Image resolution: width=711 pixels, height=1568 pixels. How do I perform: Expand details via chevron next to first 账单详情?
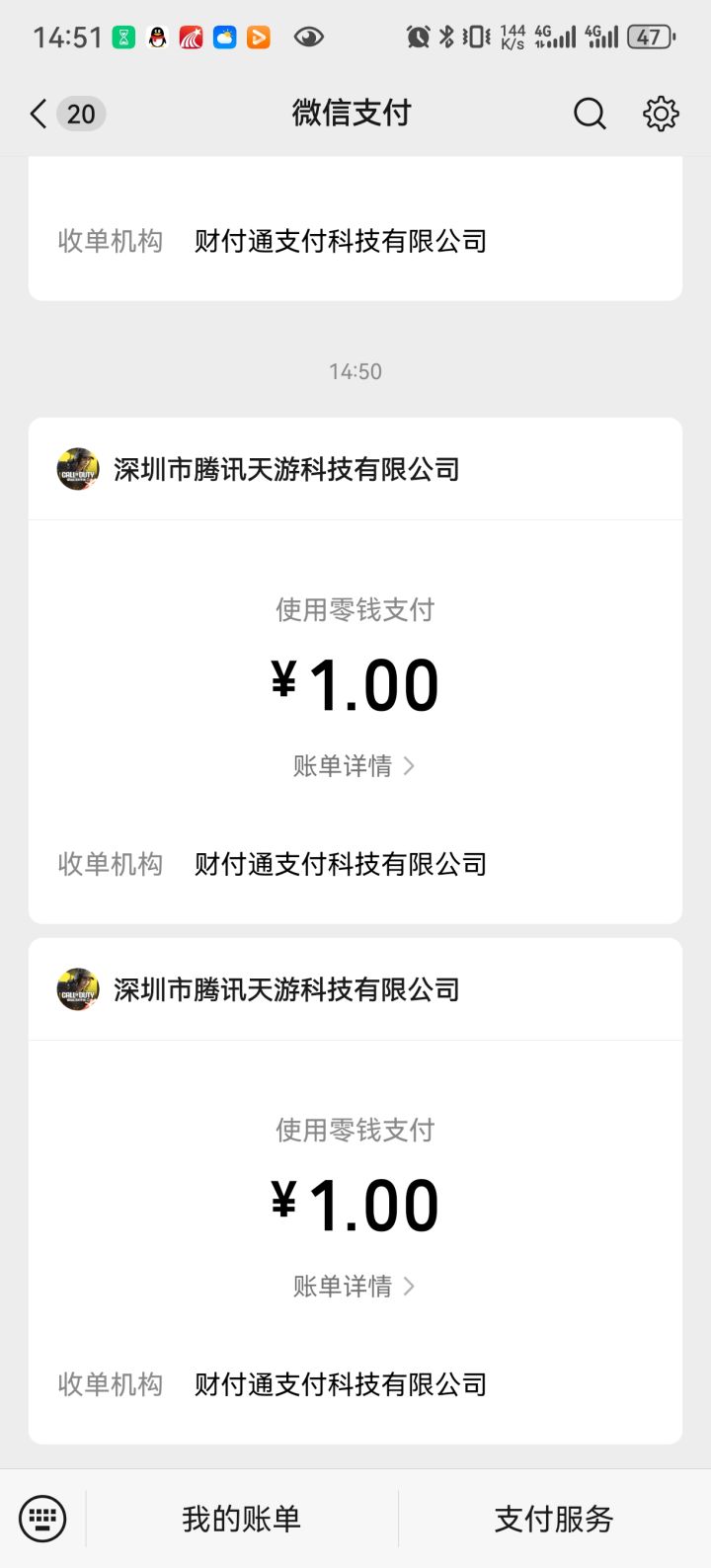411,765
